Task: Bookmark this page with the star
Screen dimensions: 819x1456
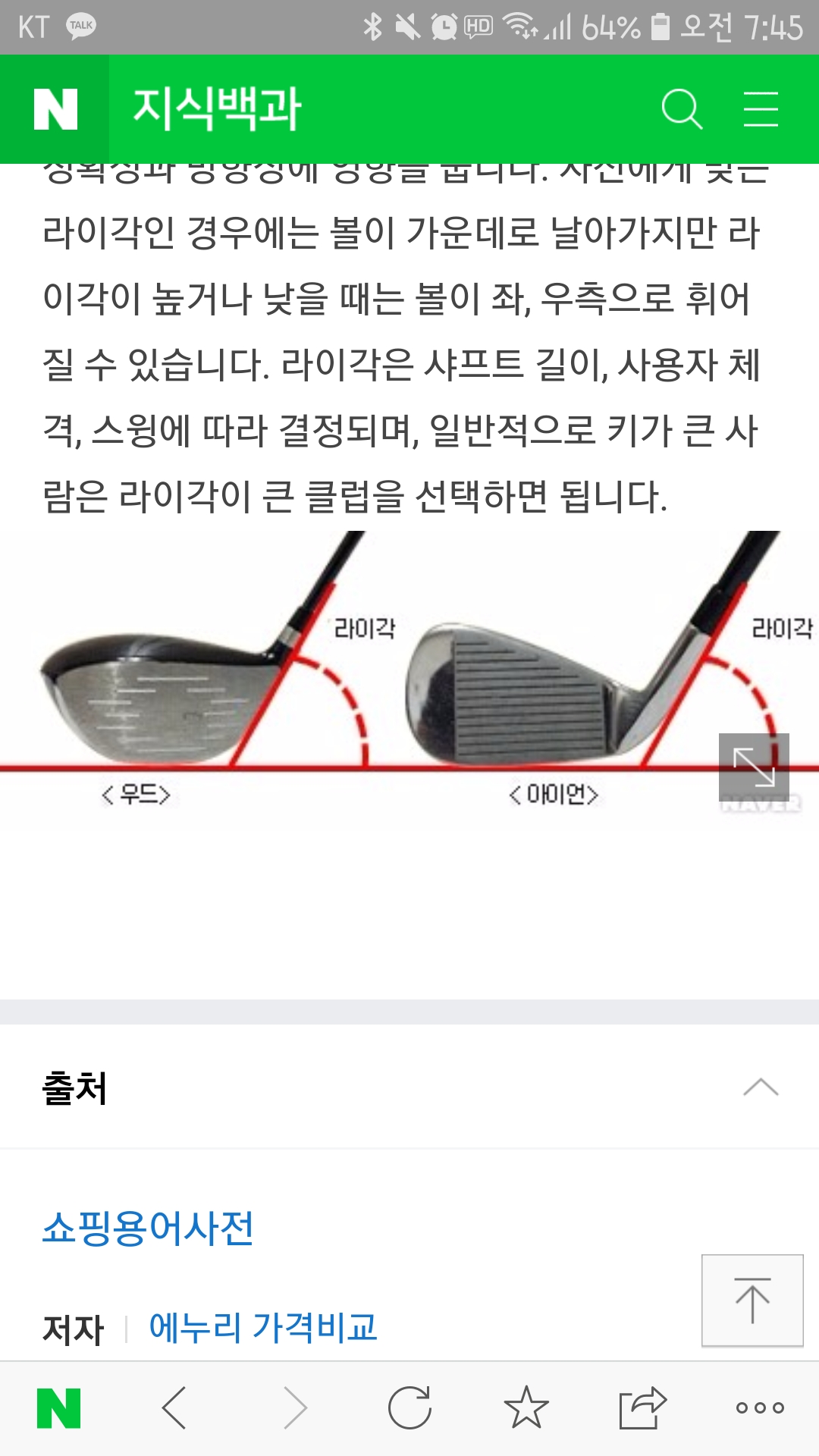Action: click(526, 1408)
